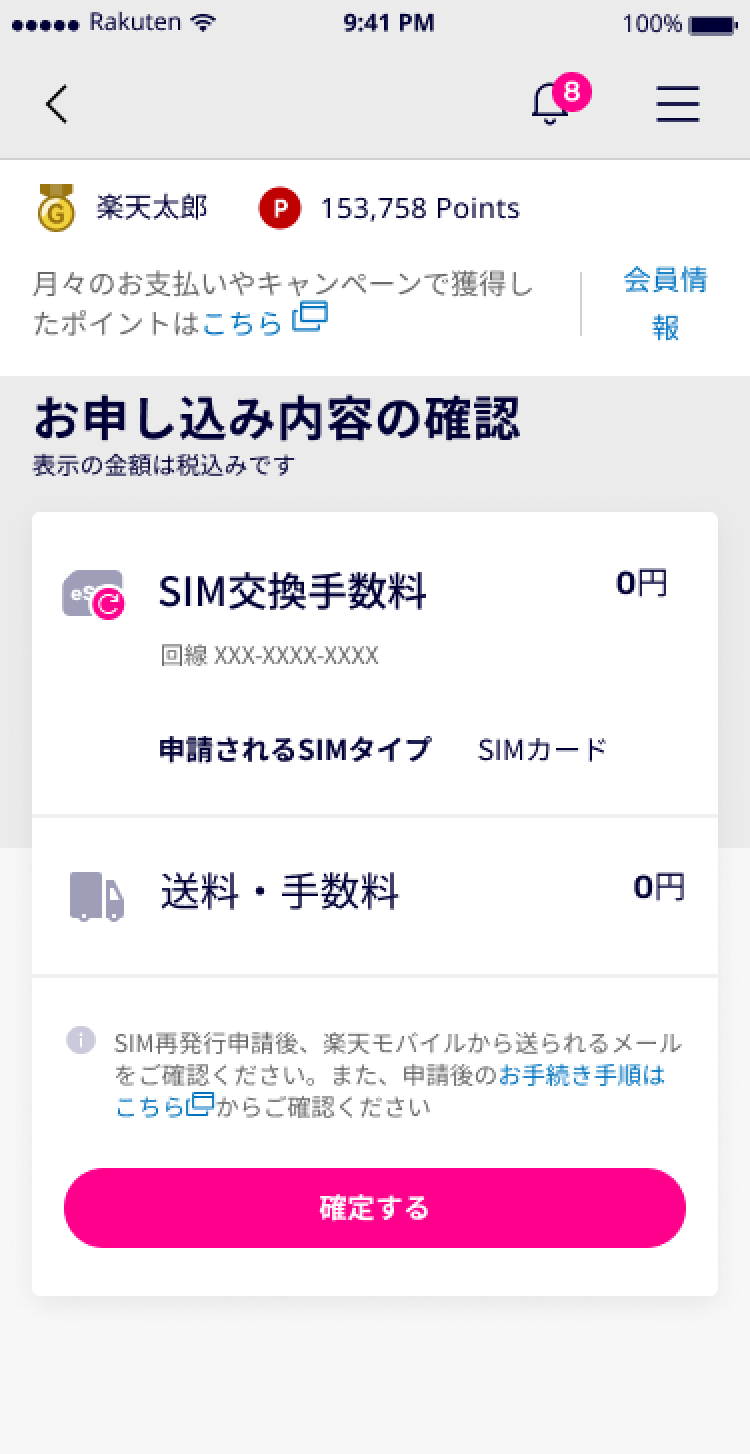Go back using the top-left arrow
The width and height of the screenshot is (750, 1454).
tap(57, 104)
